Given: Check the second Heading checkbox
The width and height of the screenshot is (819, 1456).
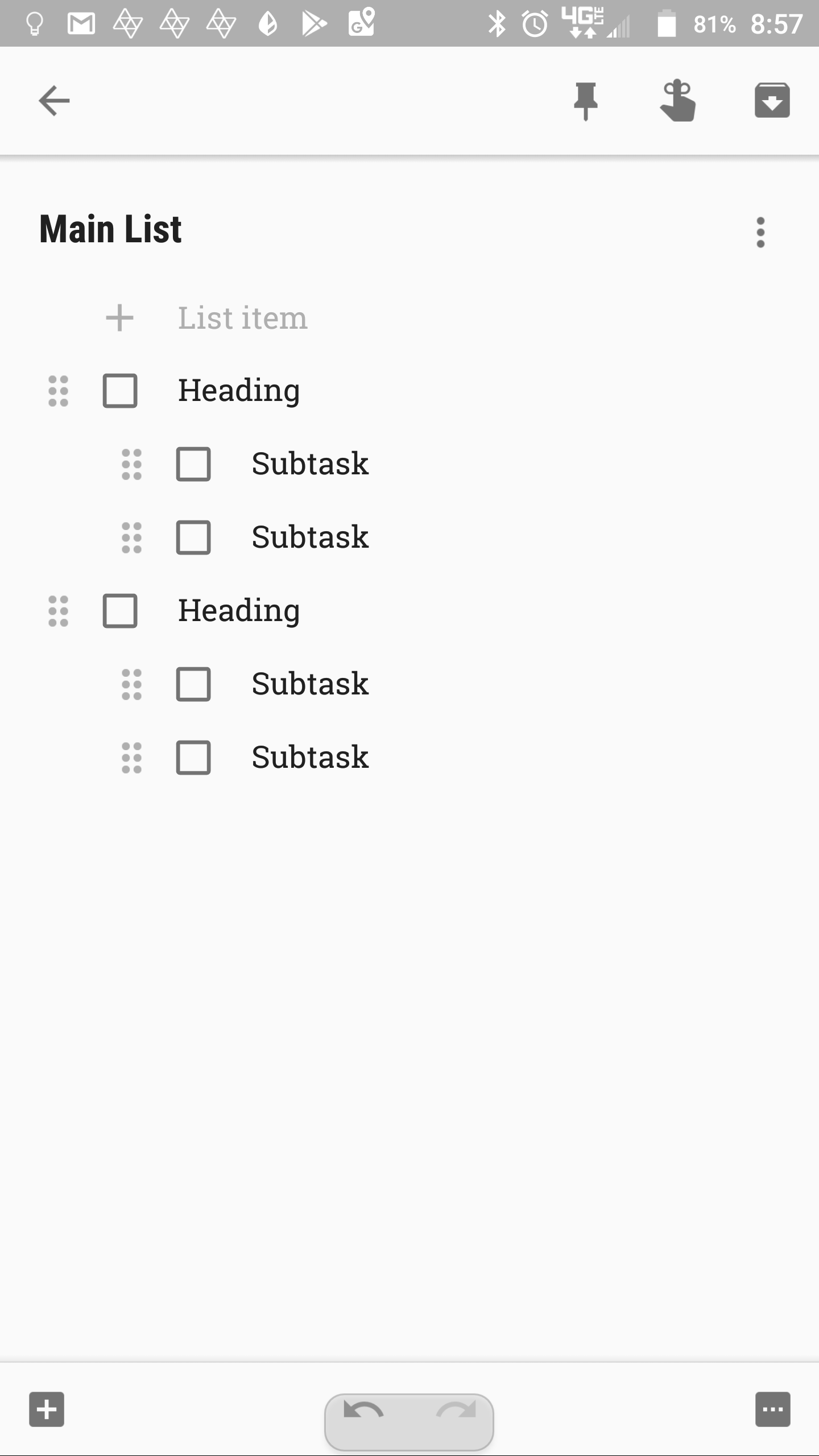Looking at the screenshot, I should [x=119, y=611].
